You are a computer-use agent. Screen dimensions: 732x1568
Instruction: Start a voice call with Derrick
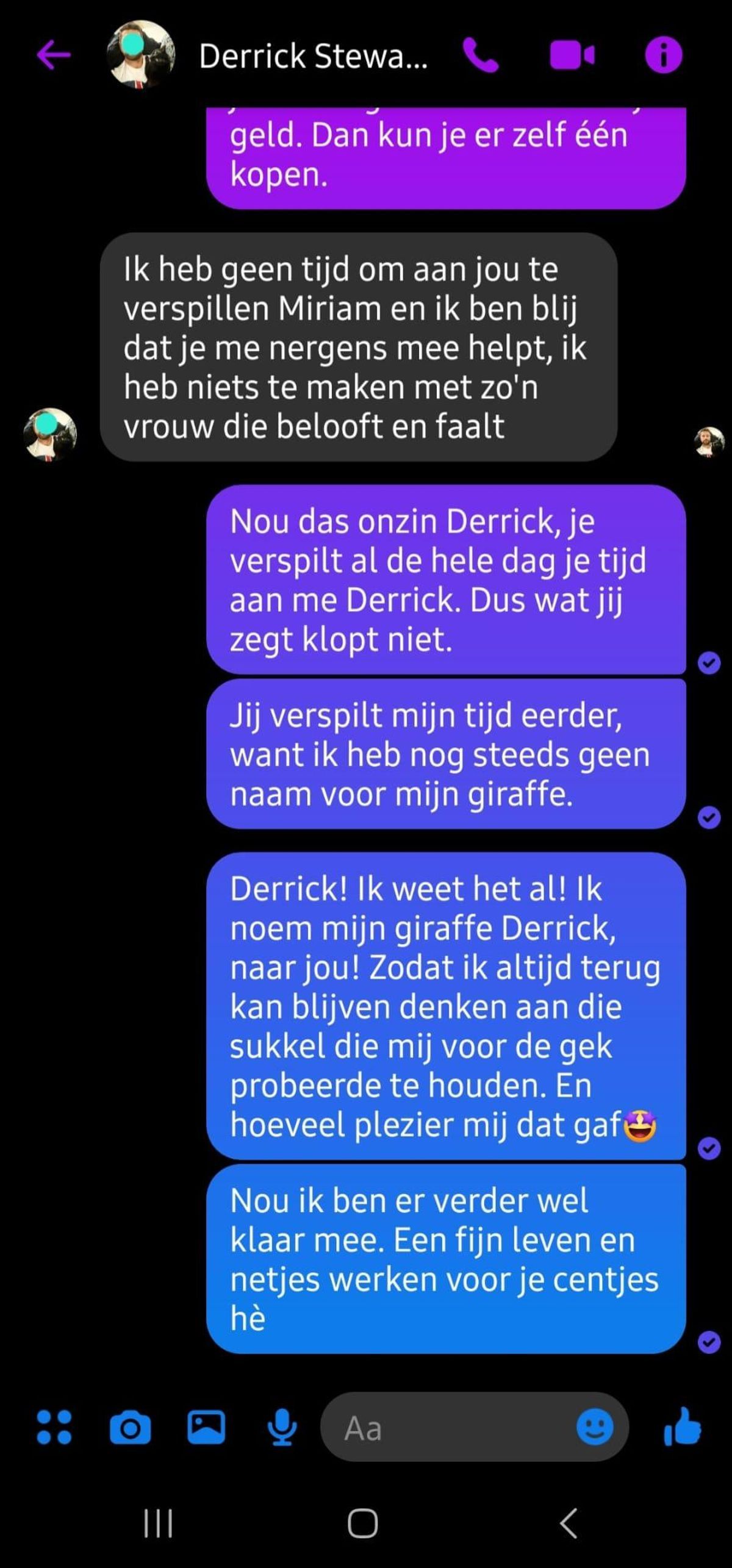coord(480,55)
